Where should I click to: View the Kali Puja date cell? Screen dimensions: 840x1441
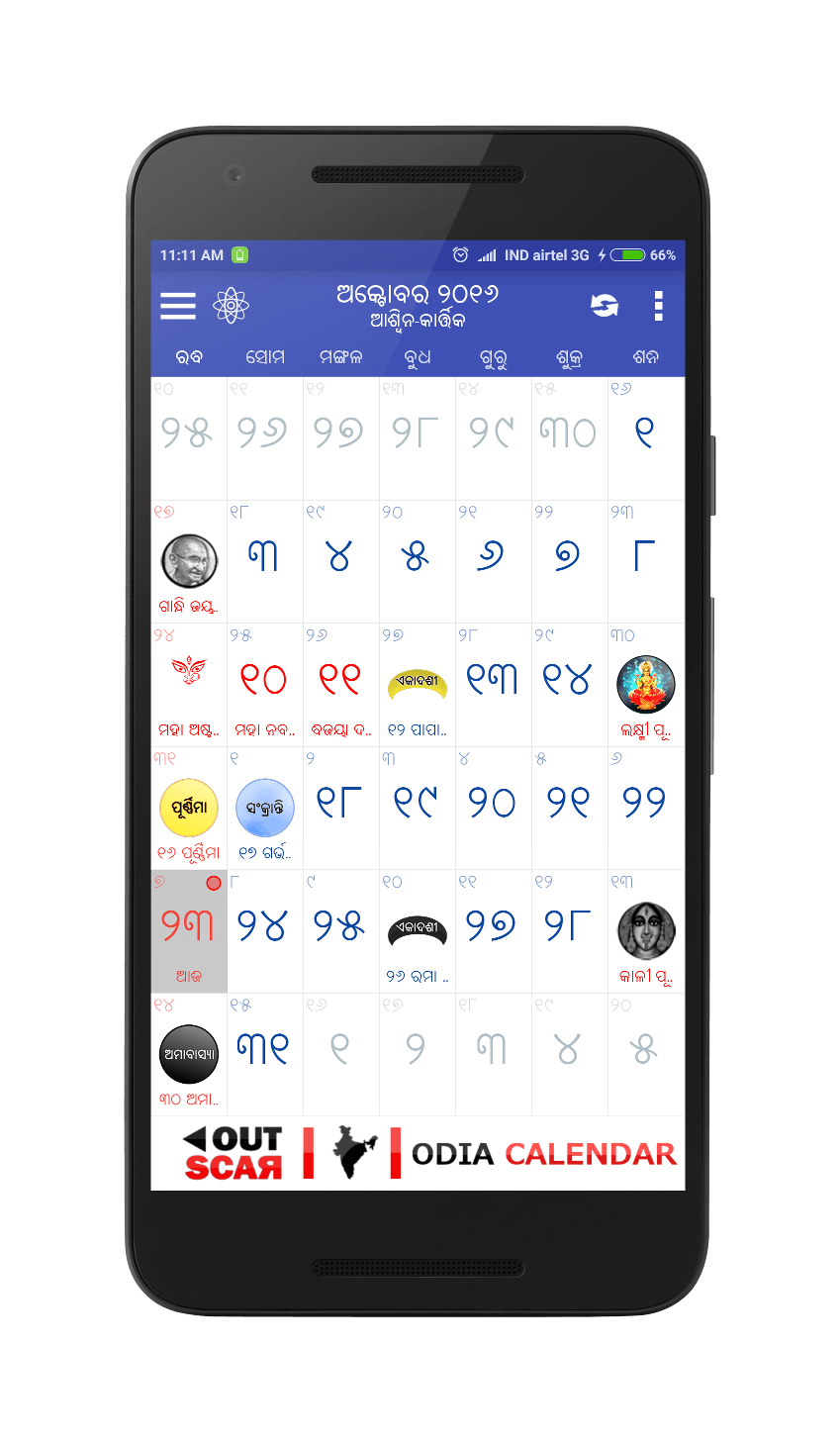click(645, 931)
